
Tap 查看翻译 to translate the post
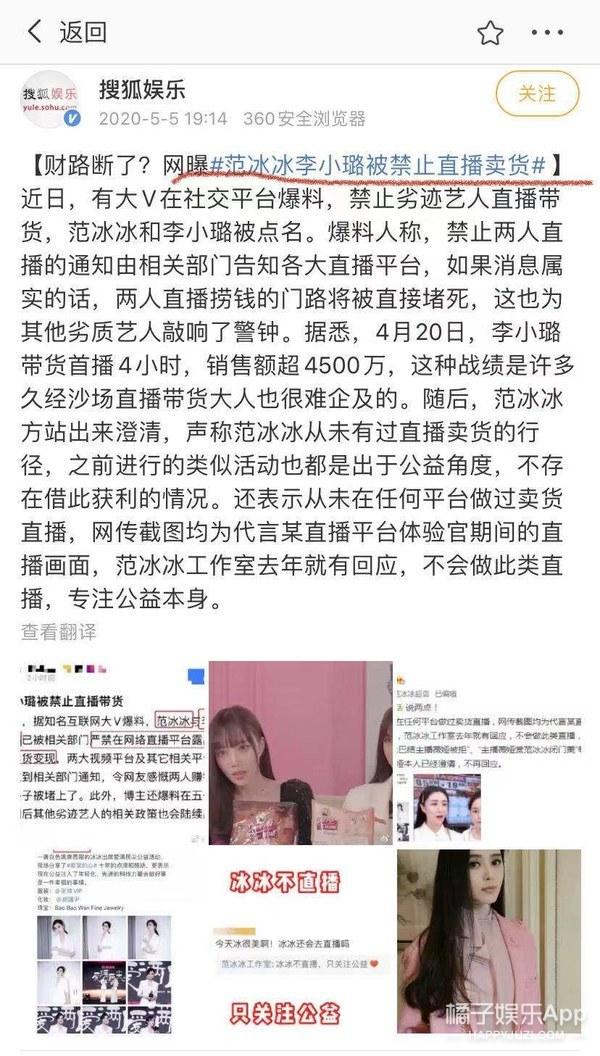coord(60,631)
